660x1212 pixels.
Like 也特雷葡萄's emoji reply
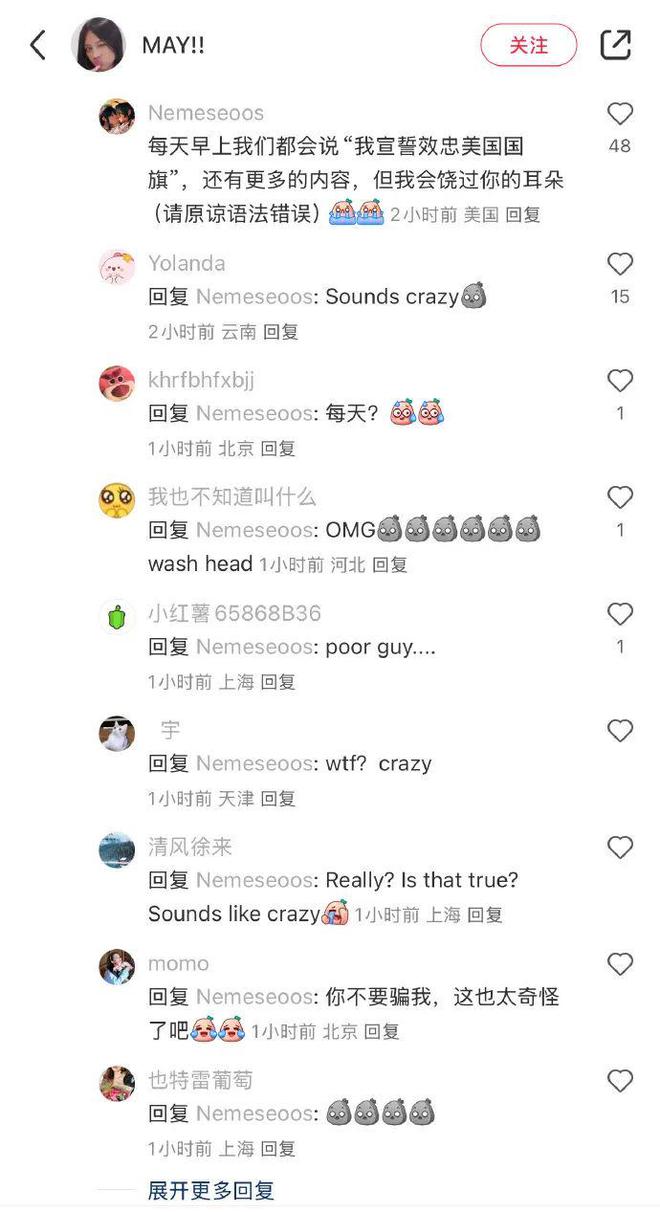620,1081
